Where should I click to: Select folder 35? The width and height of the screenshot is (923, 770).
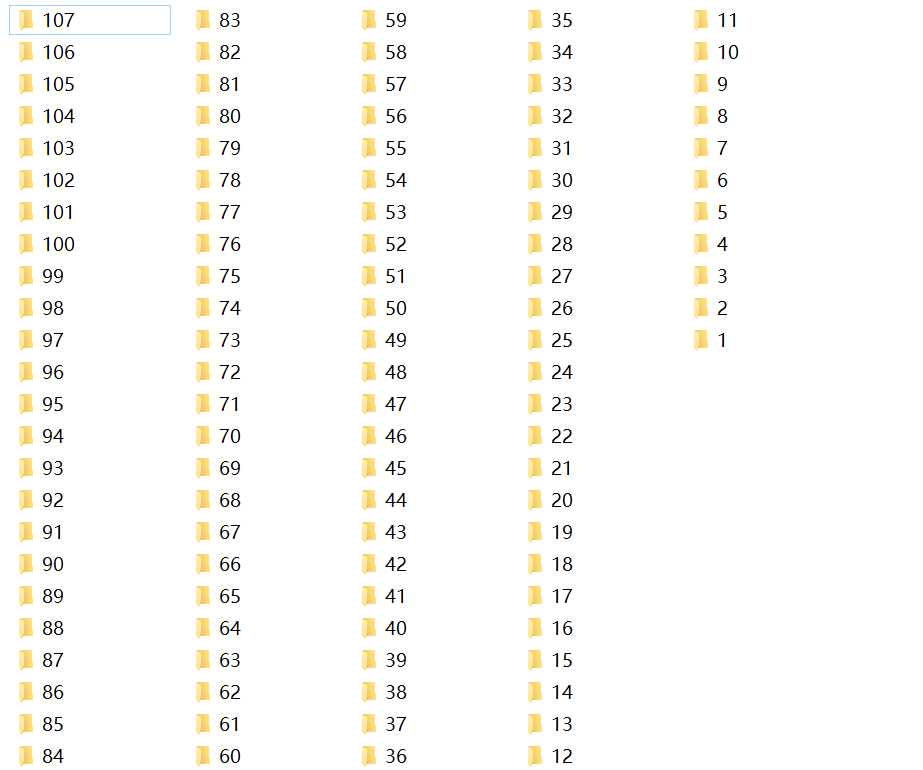561,20
